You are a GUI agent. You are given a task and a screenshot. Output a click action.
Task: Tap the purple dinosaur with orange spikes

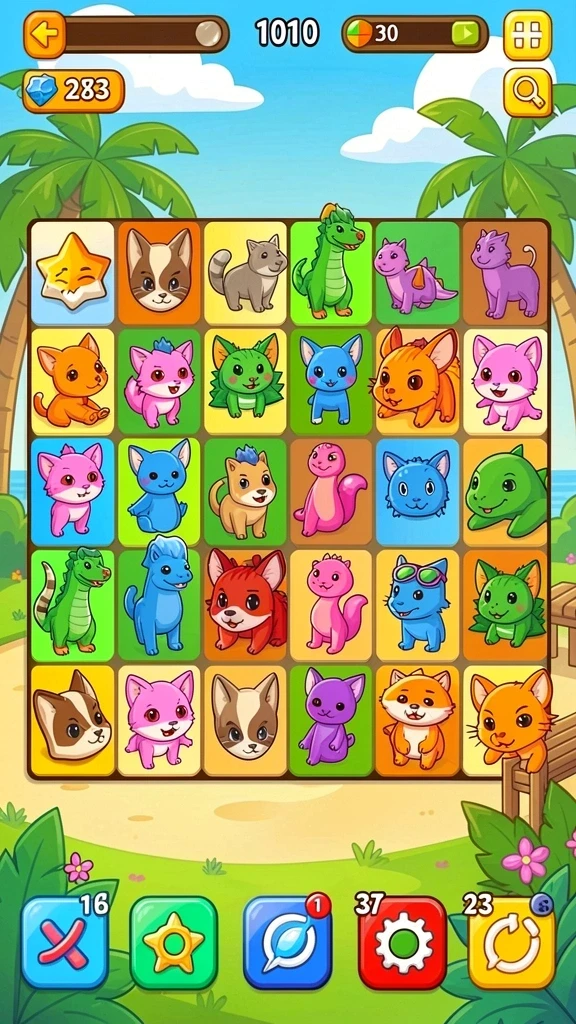(418, 274)
